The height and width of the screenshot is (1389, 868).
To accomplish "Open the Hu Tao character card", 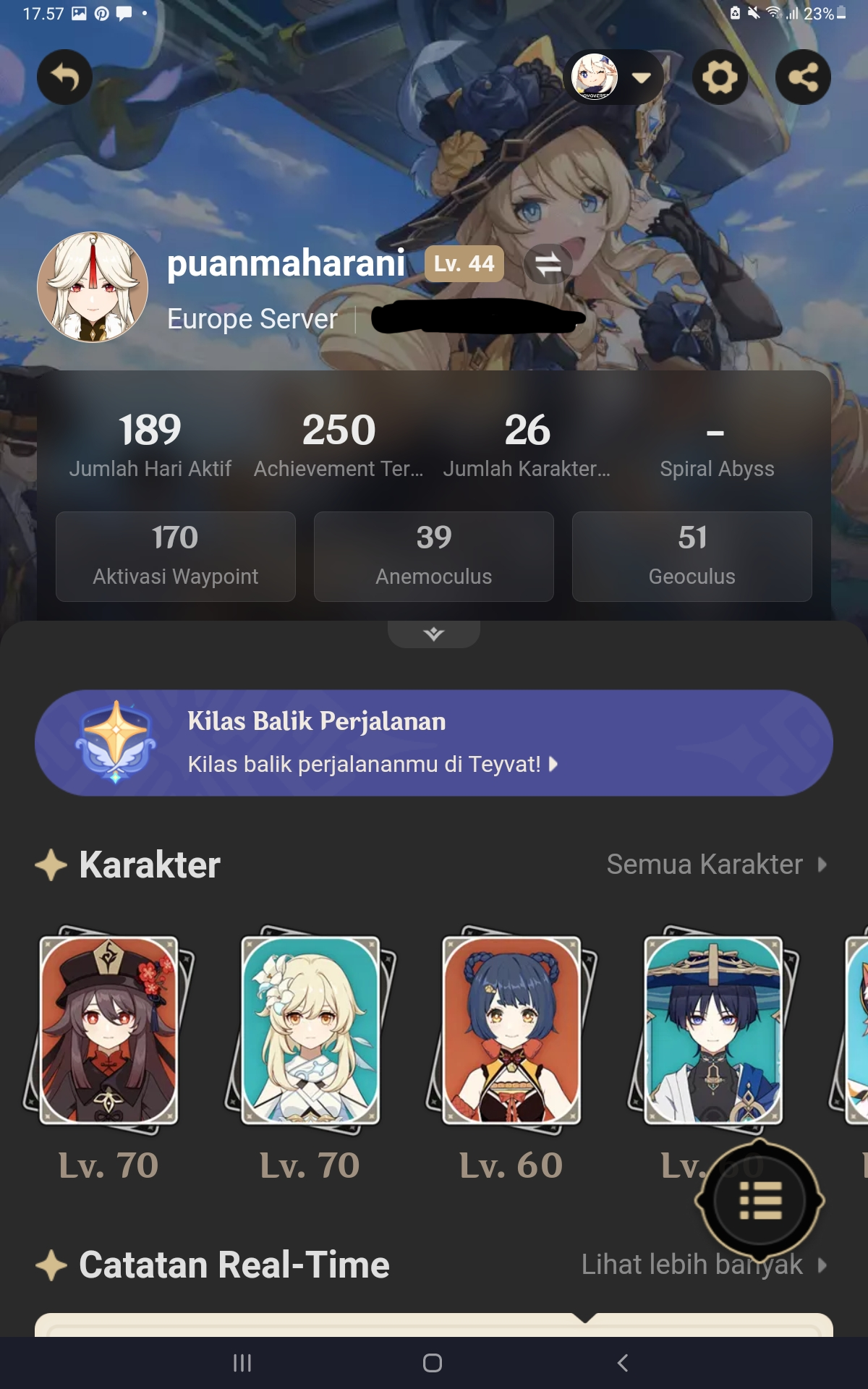I will click(109, 1030).
